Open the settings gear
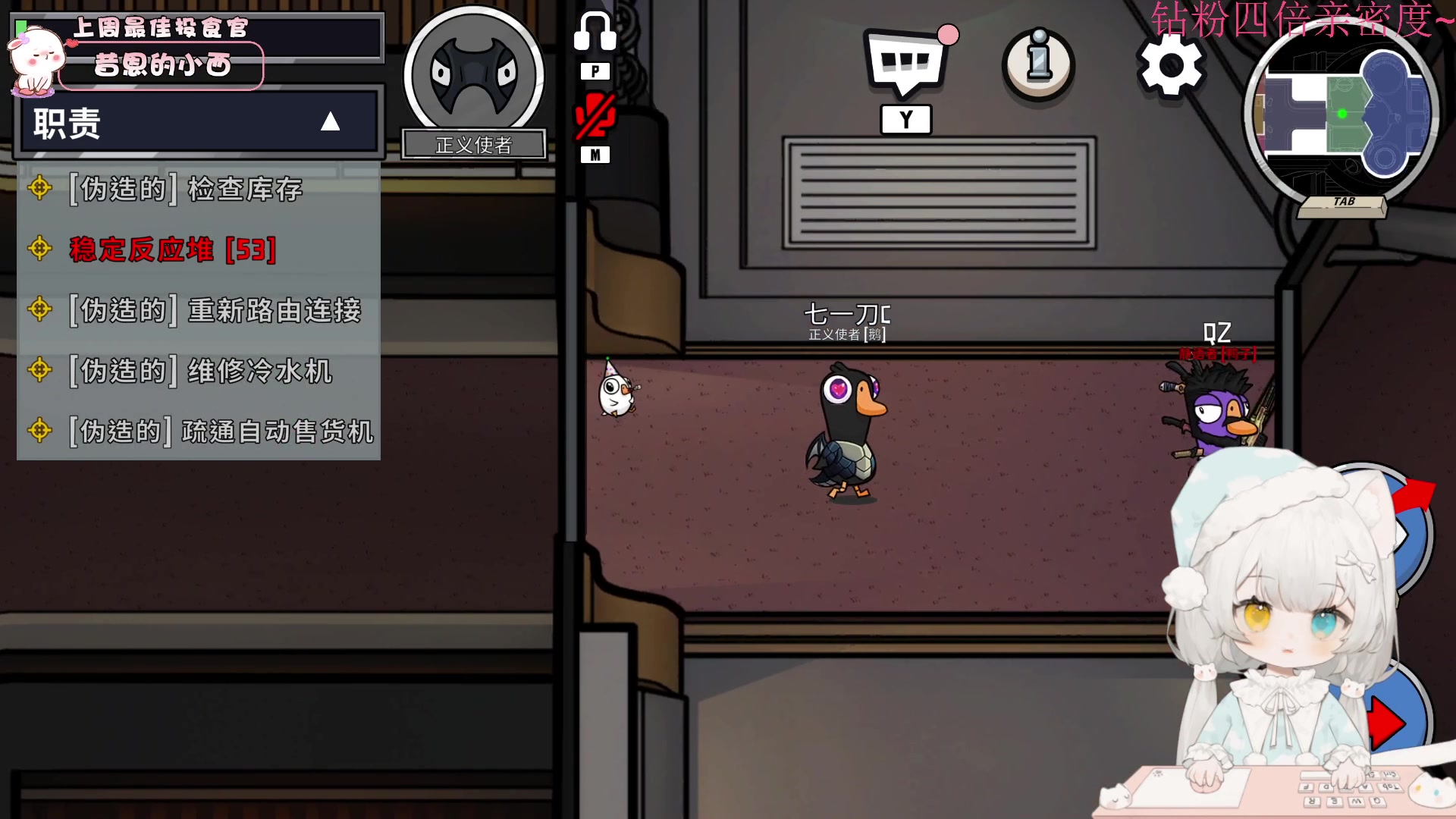 (x=1170, y=66)
